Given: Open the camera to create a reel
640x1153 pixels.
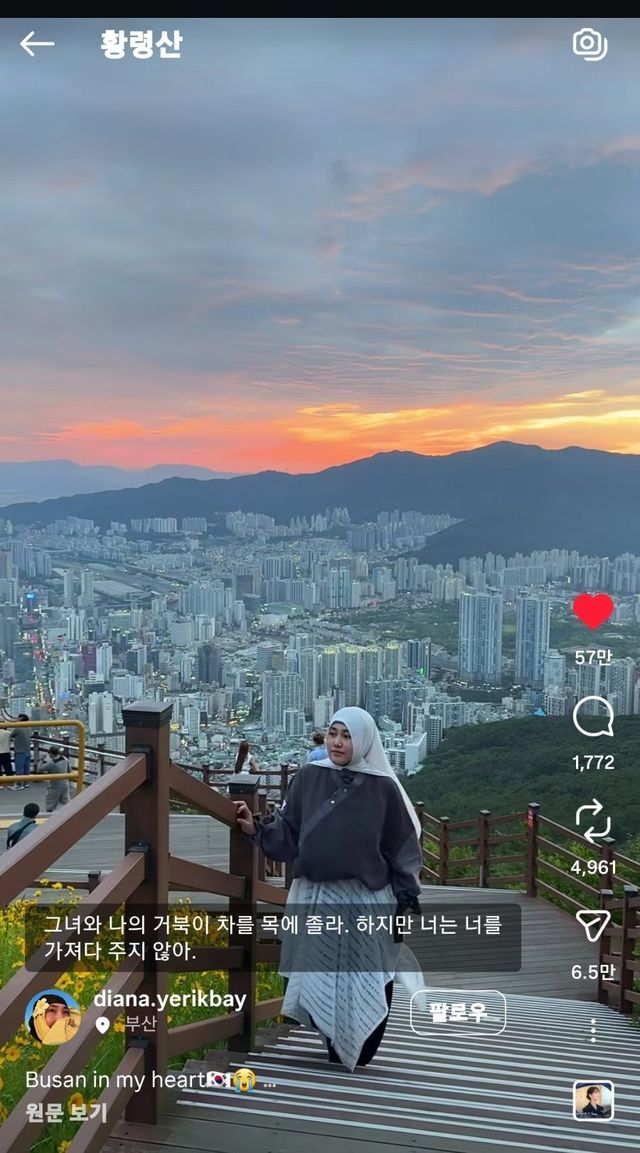Looking at the screenshot, I should [x=589, y=44].
